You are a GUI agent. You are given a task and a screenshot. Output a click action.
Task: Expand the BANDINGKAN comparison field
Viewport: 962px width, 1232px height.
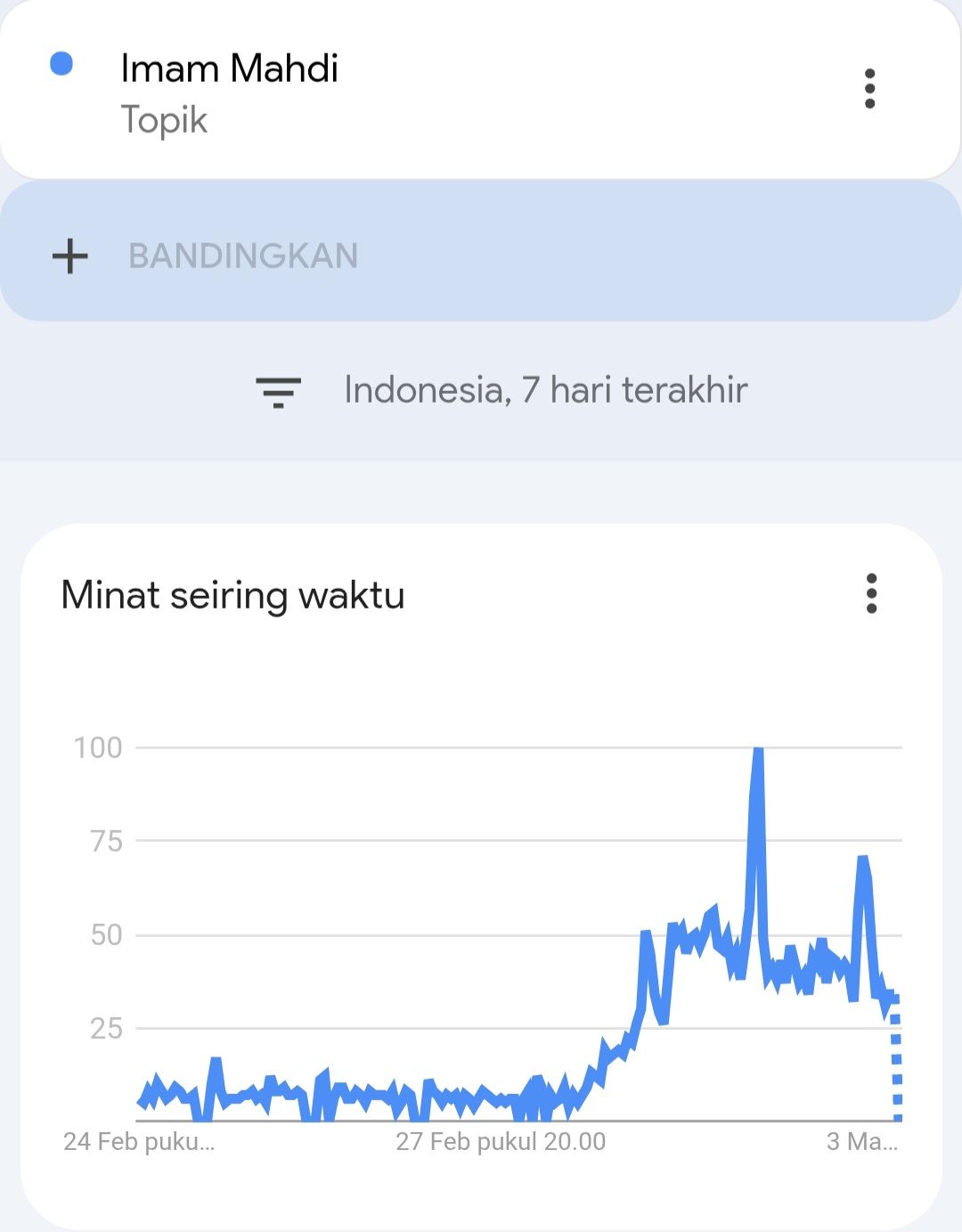(x=244, y=256)
